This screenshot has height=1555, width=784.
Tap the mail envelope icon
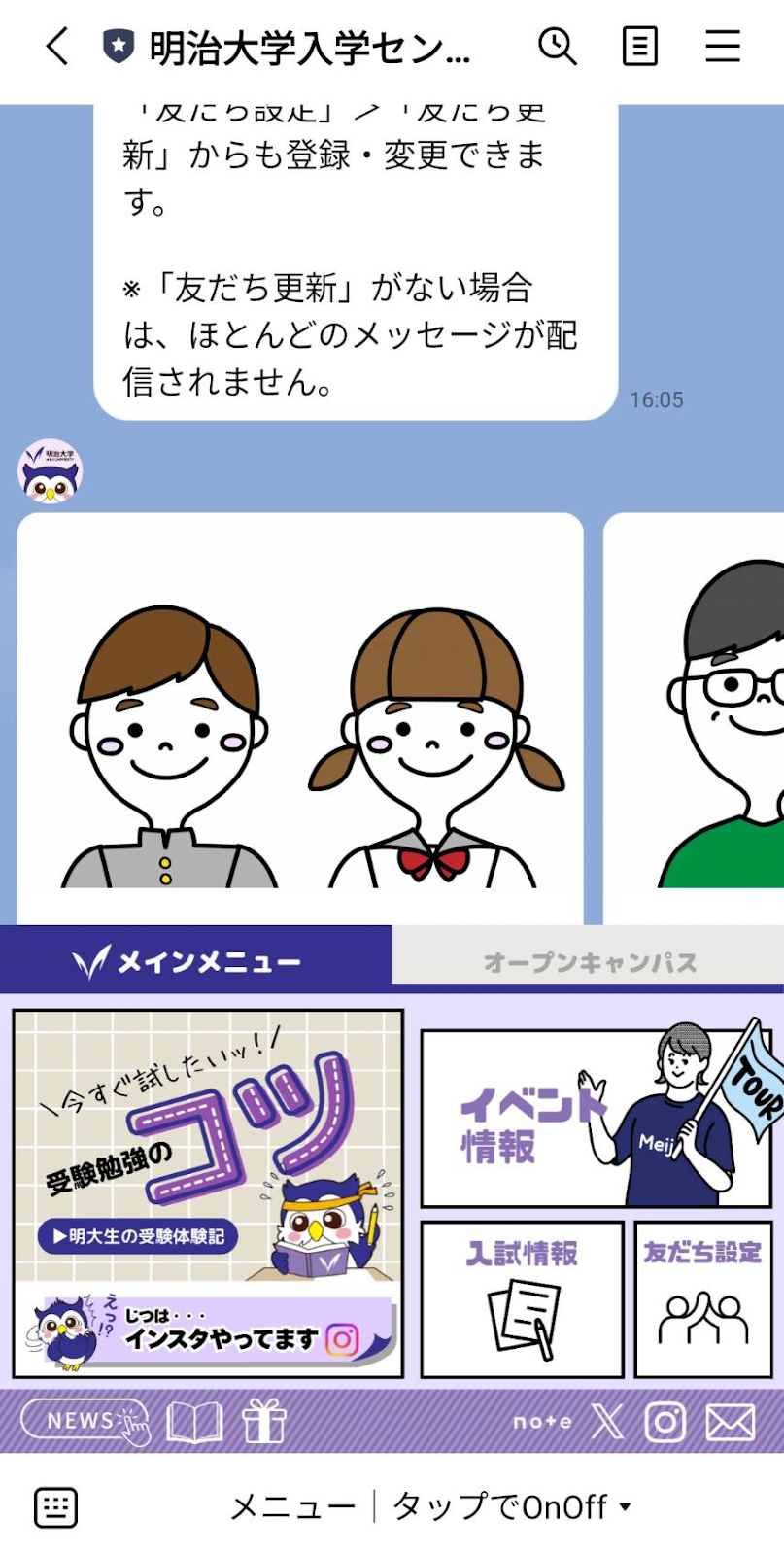click(730, 1423)
